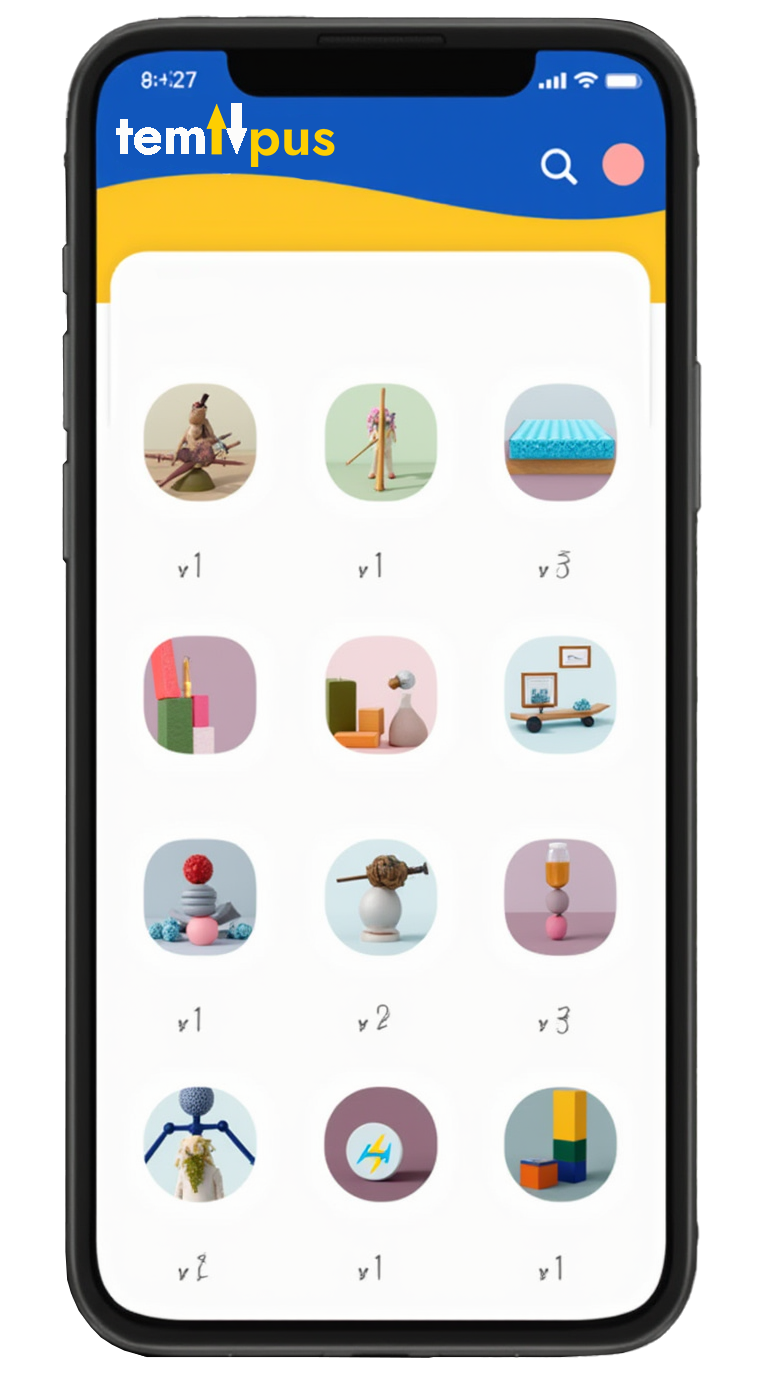This screenshot has height=1376, width=768.
Task: Open the jar balanced on spheres tile
Action: point(560,897)
